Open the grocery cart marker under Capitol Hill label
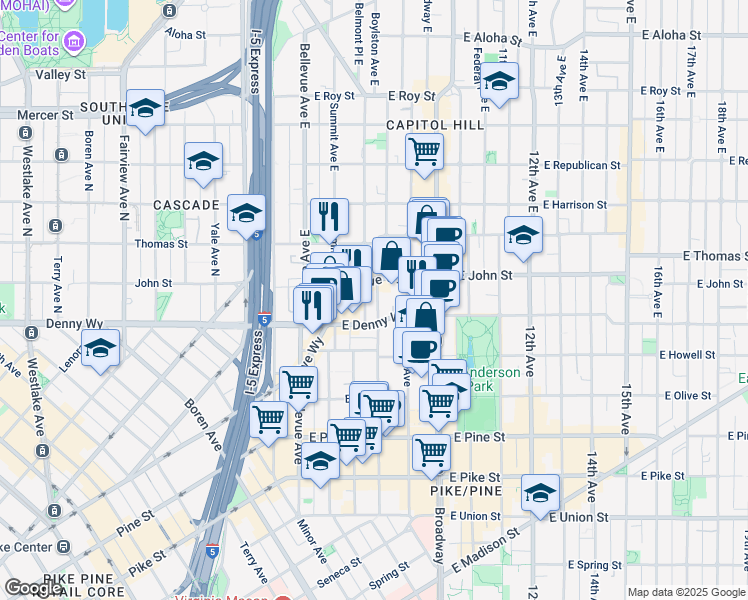 [425, 152]
